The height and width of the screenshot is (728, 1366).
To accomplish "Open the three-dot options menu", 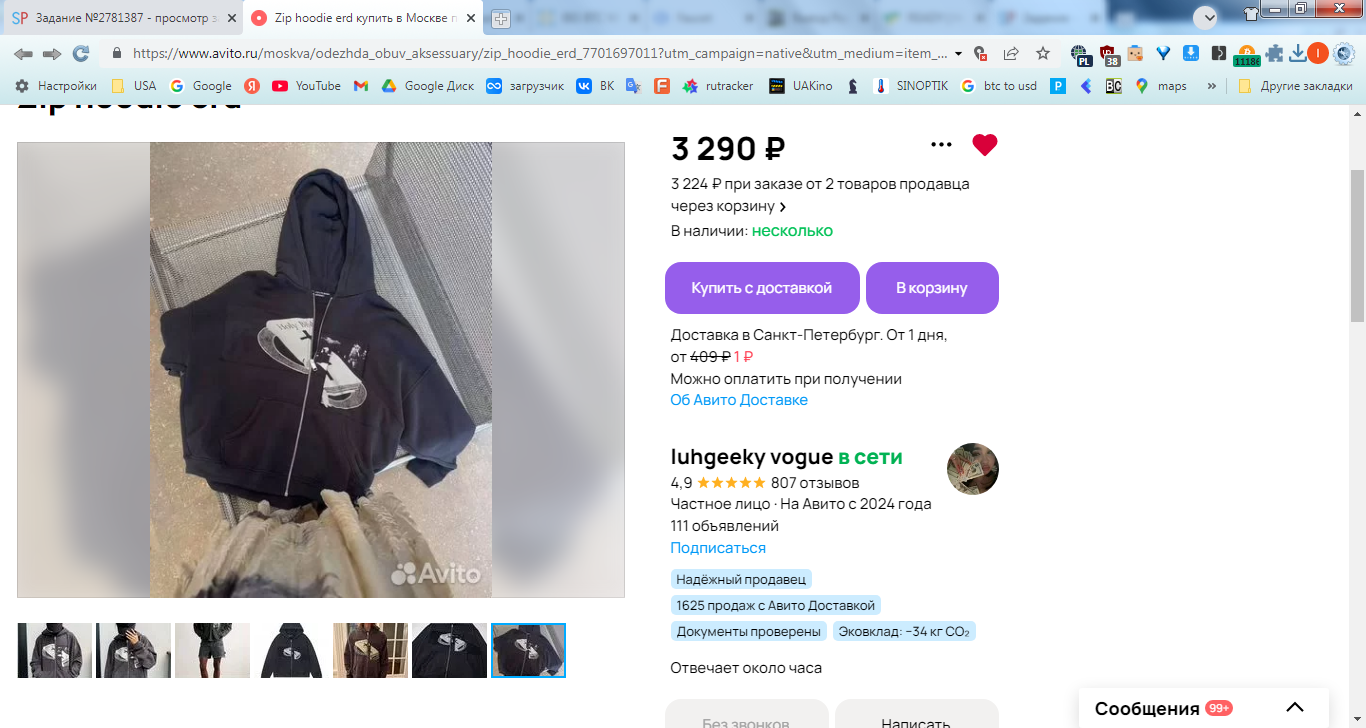I will click(x=941, y=145).
